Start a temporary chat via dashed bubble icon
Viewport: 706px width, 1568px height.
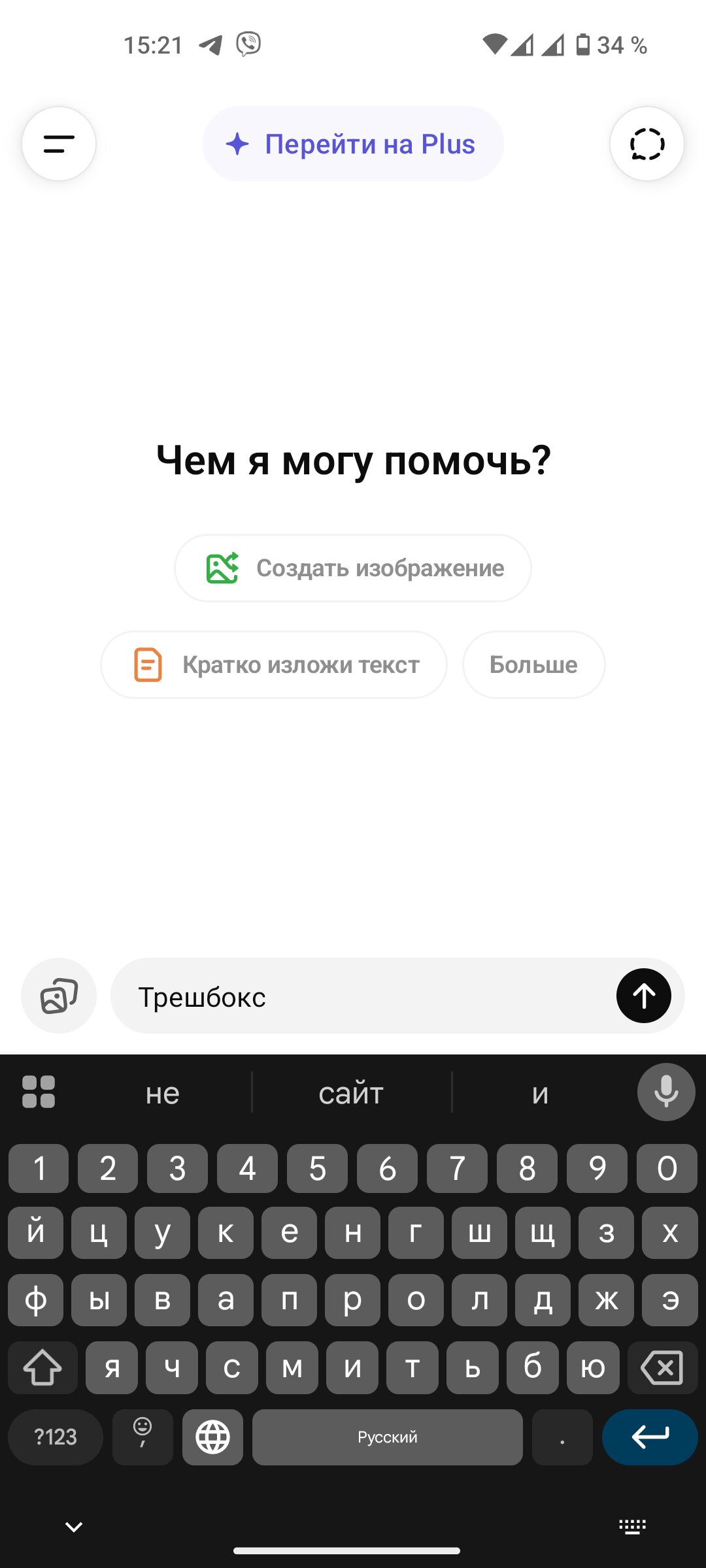[x=647, y=144]
